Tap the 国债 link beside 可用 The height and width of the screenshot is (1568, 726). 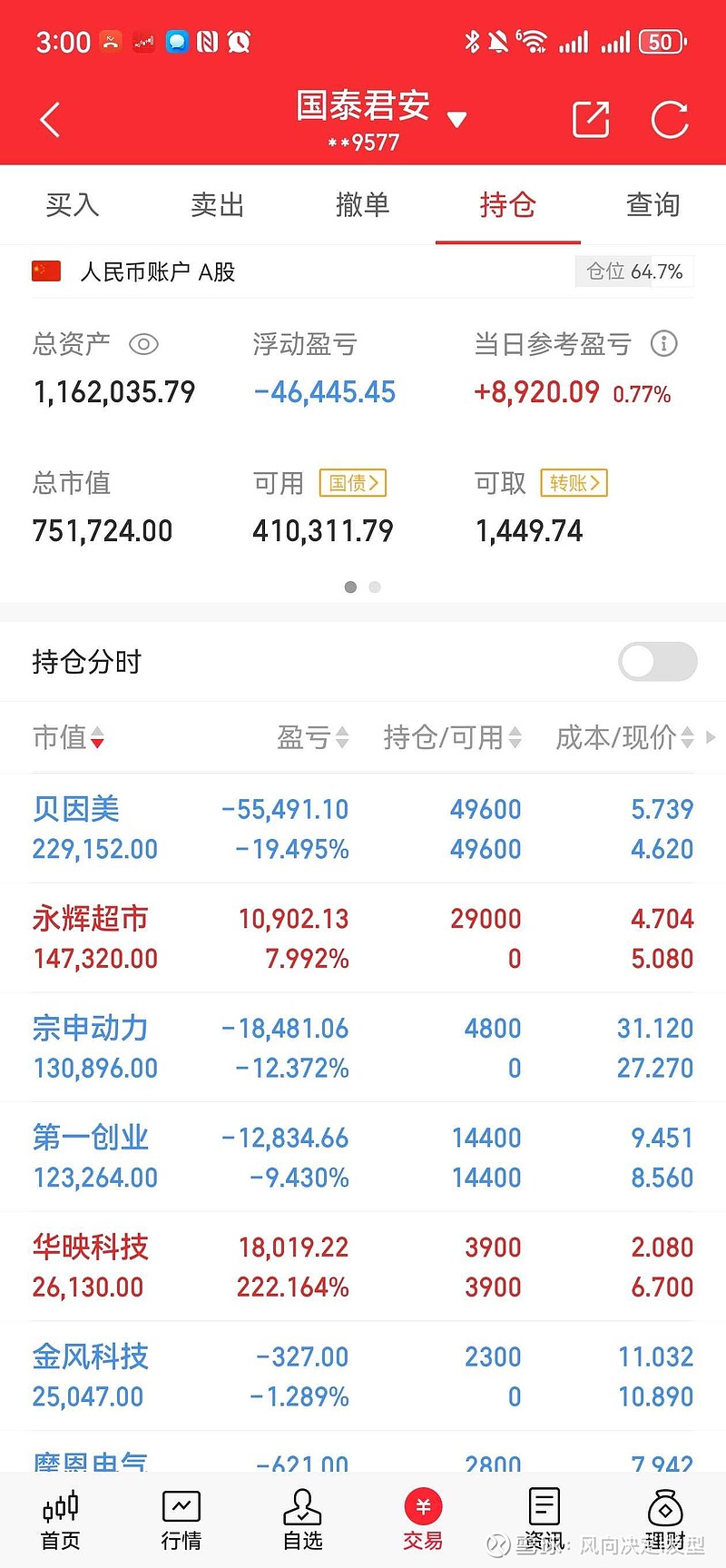coord(352,483)
